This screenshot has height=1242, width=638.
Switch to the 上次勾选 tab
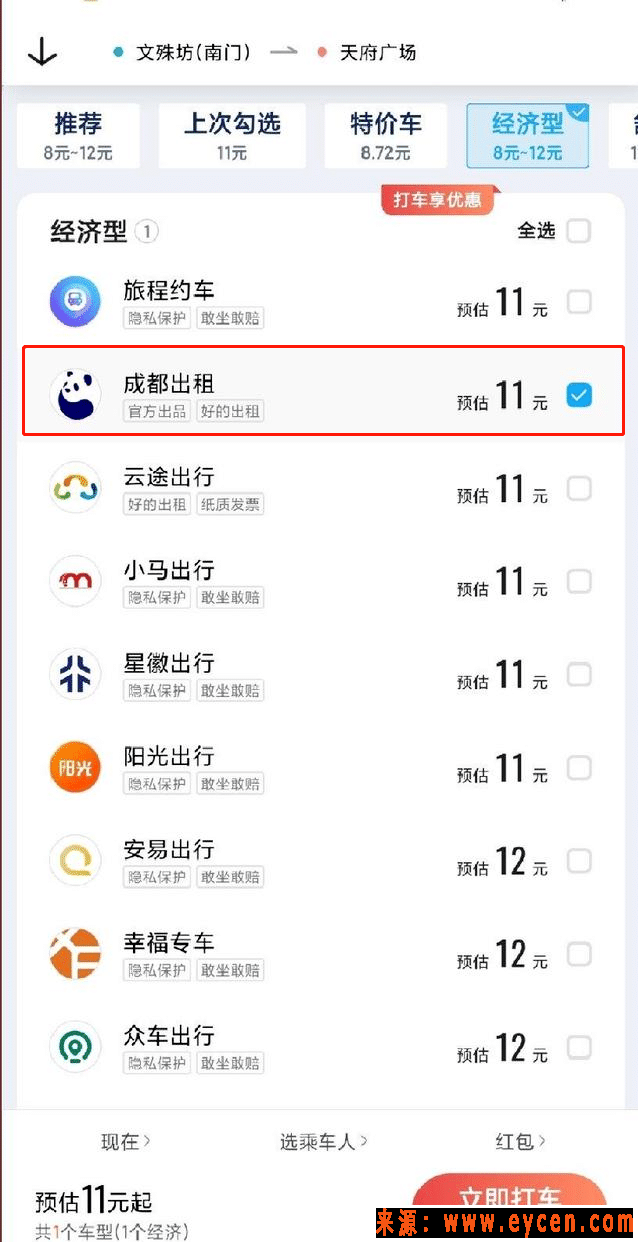(x=232, y=135)
